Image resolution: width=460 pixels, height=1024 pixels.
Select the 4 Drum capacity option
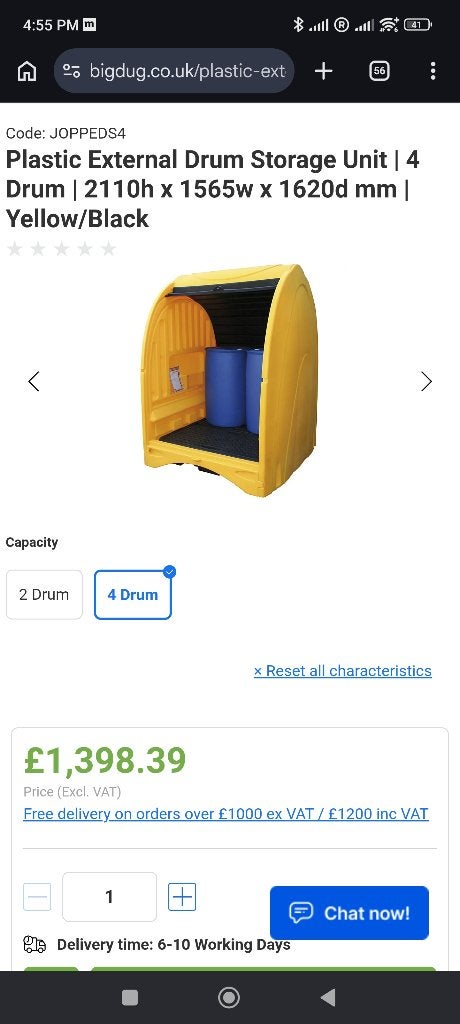tap(133, 594)
